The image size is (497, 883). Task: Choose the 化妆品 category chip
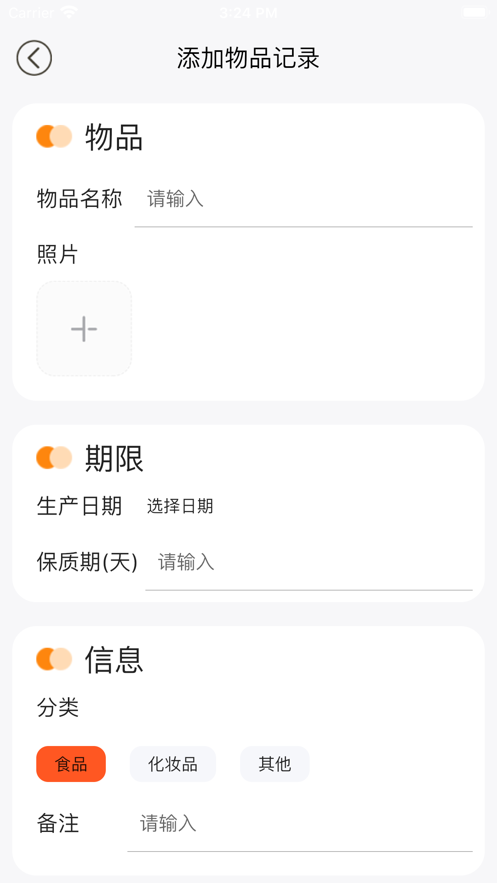point(173,764)
